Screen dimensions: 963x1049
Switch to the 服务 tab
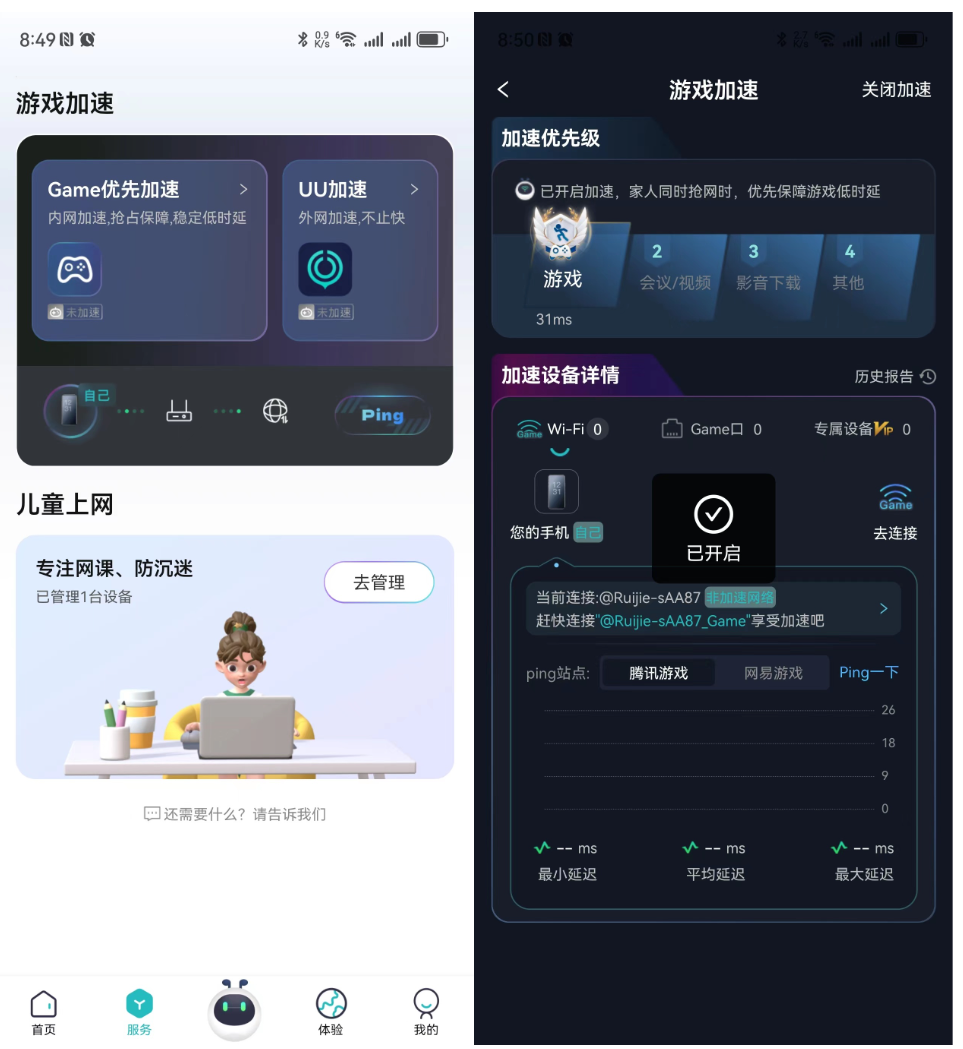pyautogui.click(x=139, y=1011)
